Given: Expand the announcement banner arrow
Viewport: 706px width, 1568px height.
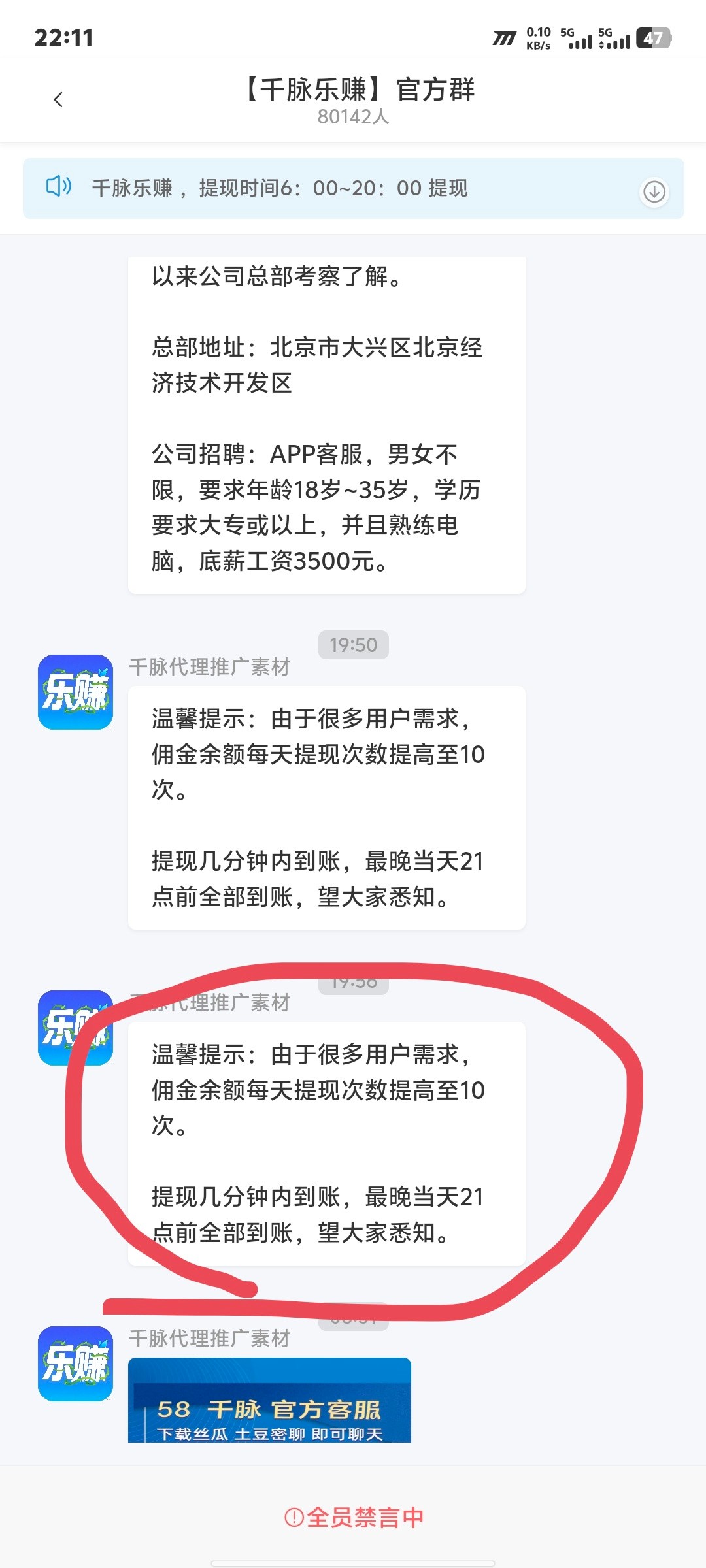Looking at the screenshot, I should 654,191.
